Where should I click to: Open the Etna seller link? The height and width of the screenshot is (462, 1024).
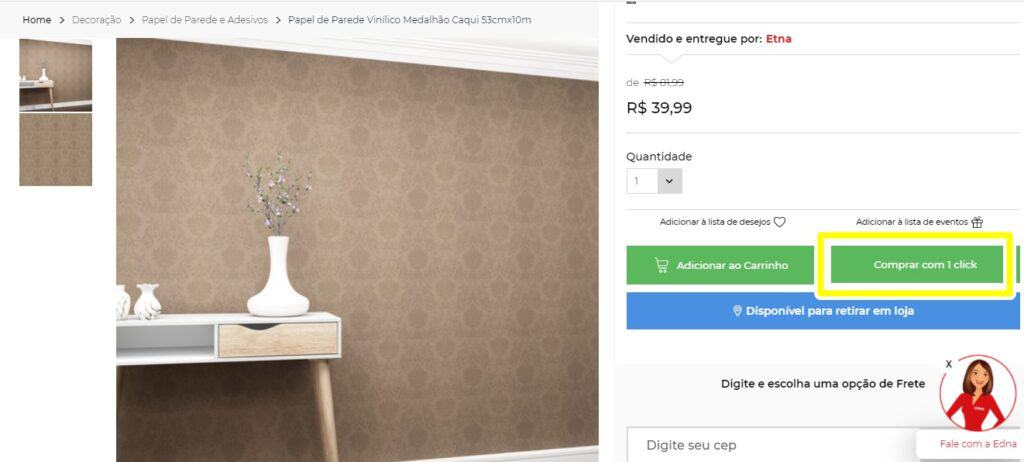point(779,39)
